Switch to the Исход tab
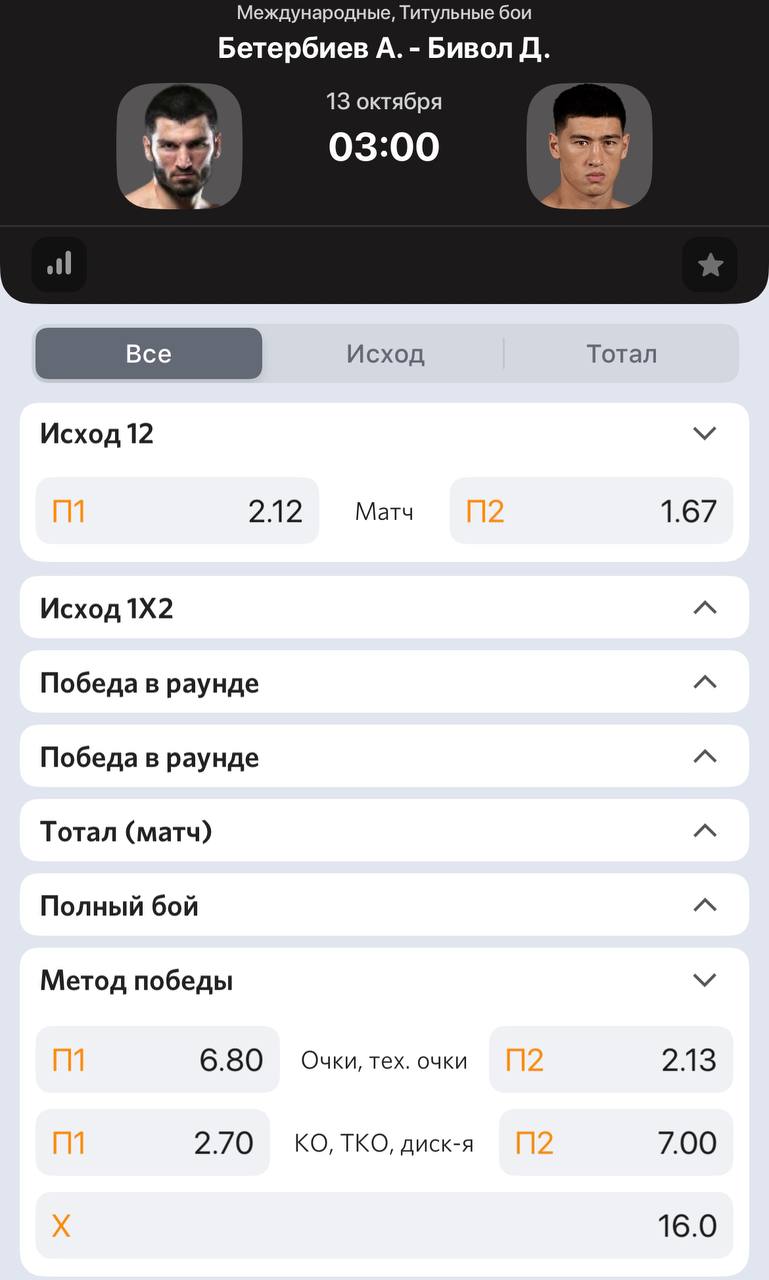769x1280 pixels. tap(387, 353)
